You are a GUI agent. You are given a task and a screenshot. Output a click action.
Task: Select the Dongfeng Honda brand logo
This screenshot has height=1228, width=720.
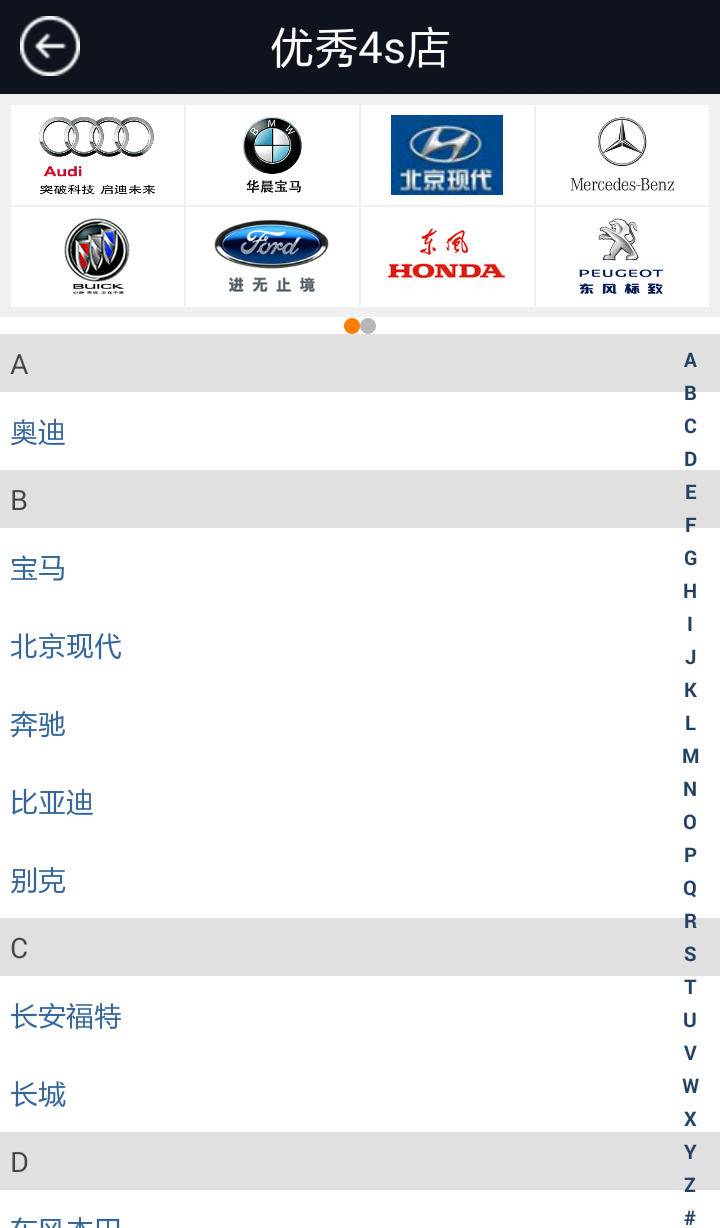pyautogui.click(x=446, y=255)
